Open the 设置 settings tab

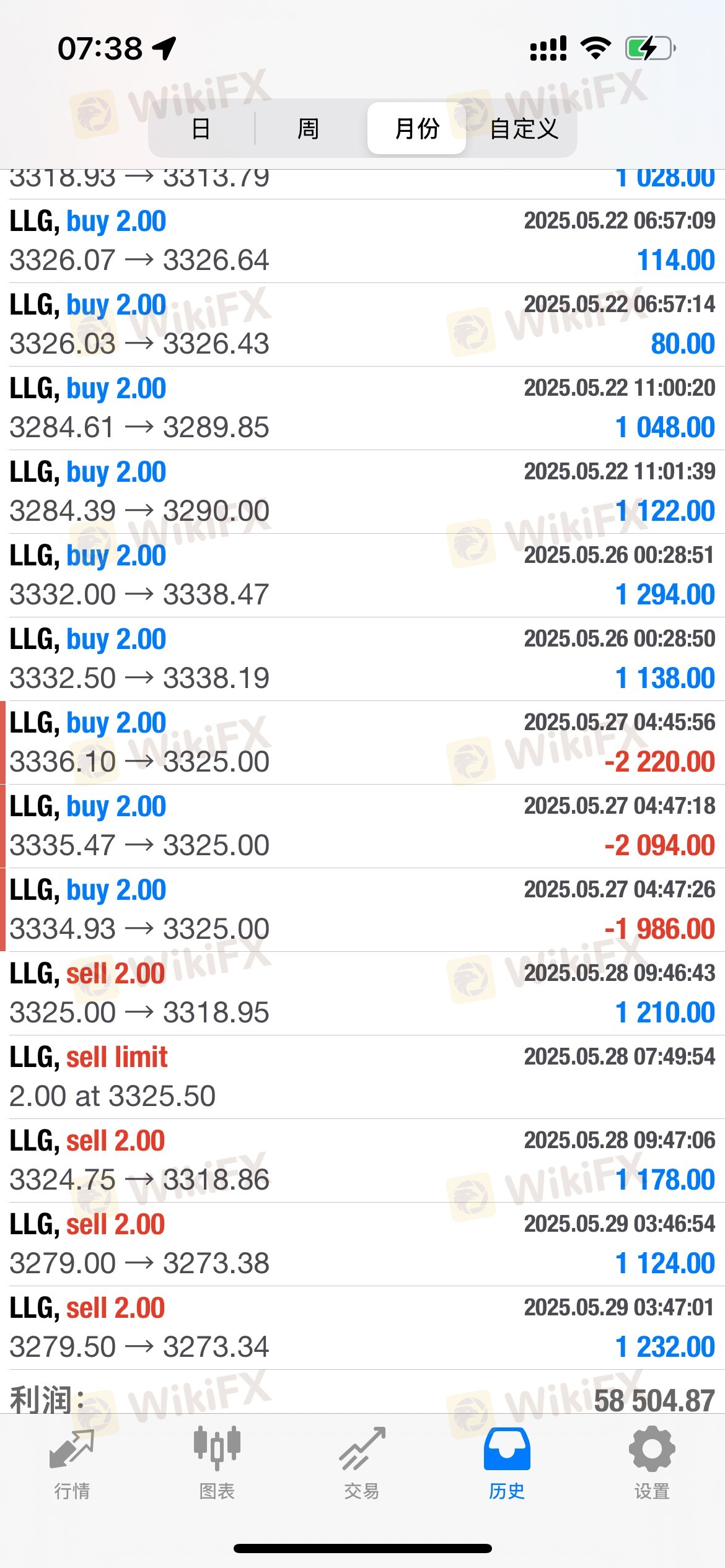652,1465
